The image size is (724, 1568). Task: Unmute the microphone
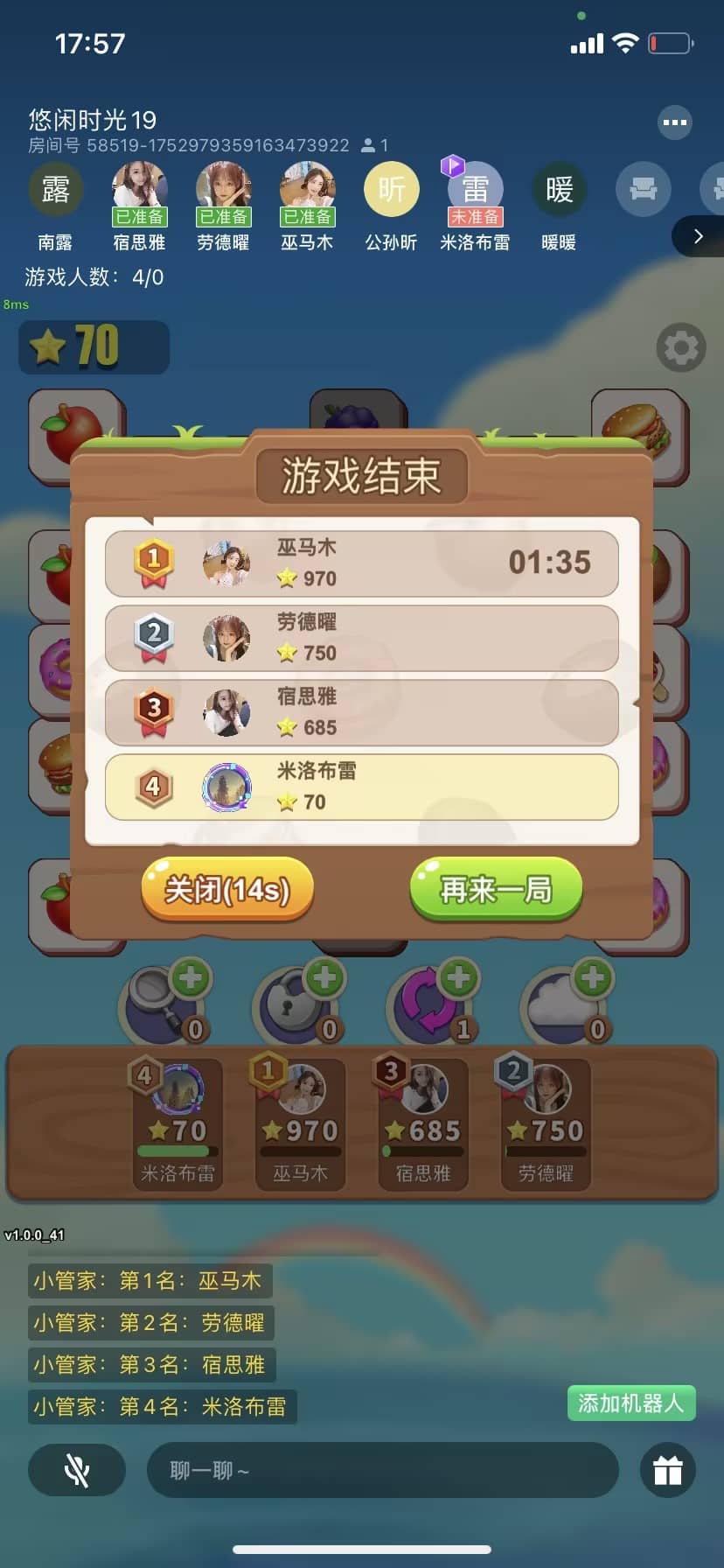77,1470
